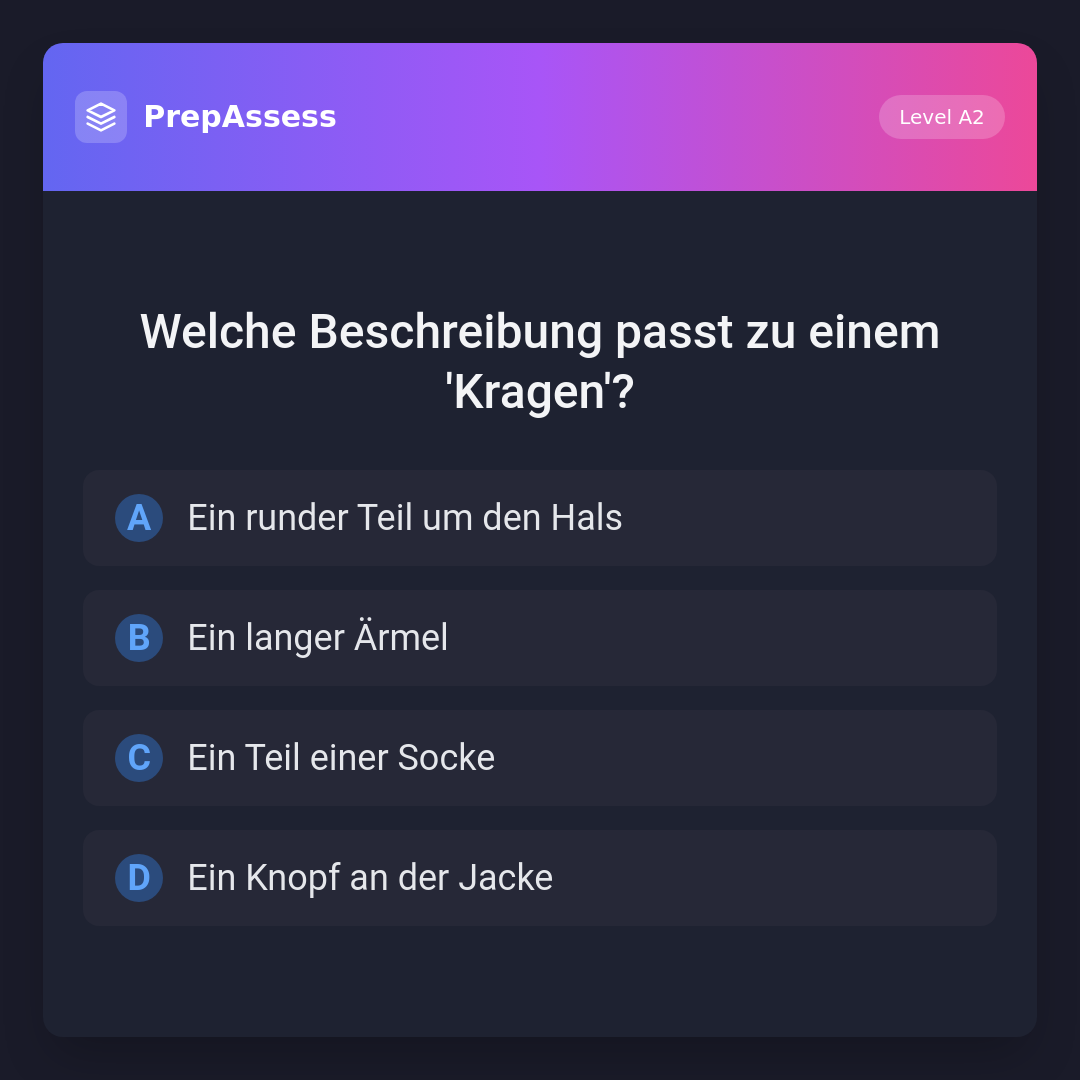Mark answer D 'Ein Knopf an der Jacke'
This screenshot has width=1080, height=1080.
pyautogui.click(x=540, y=878)
